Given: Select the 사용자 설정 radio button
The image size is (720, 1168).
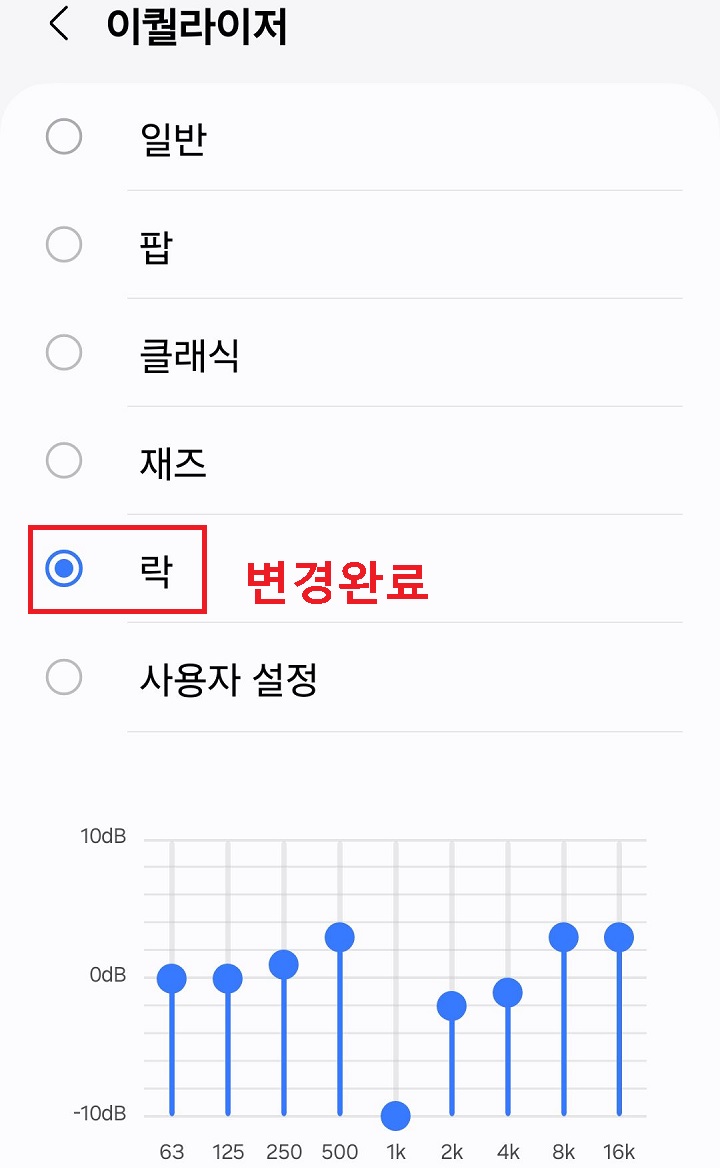Looking at the screenshot, I should click(63, 677).
